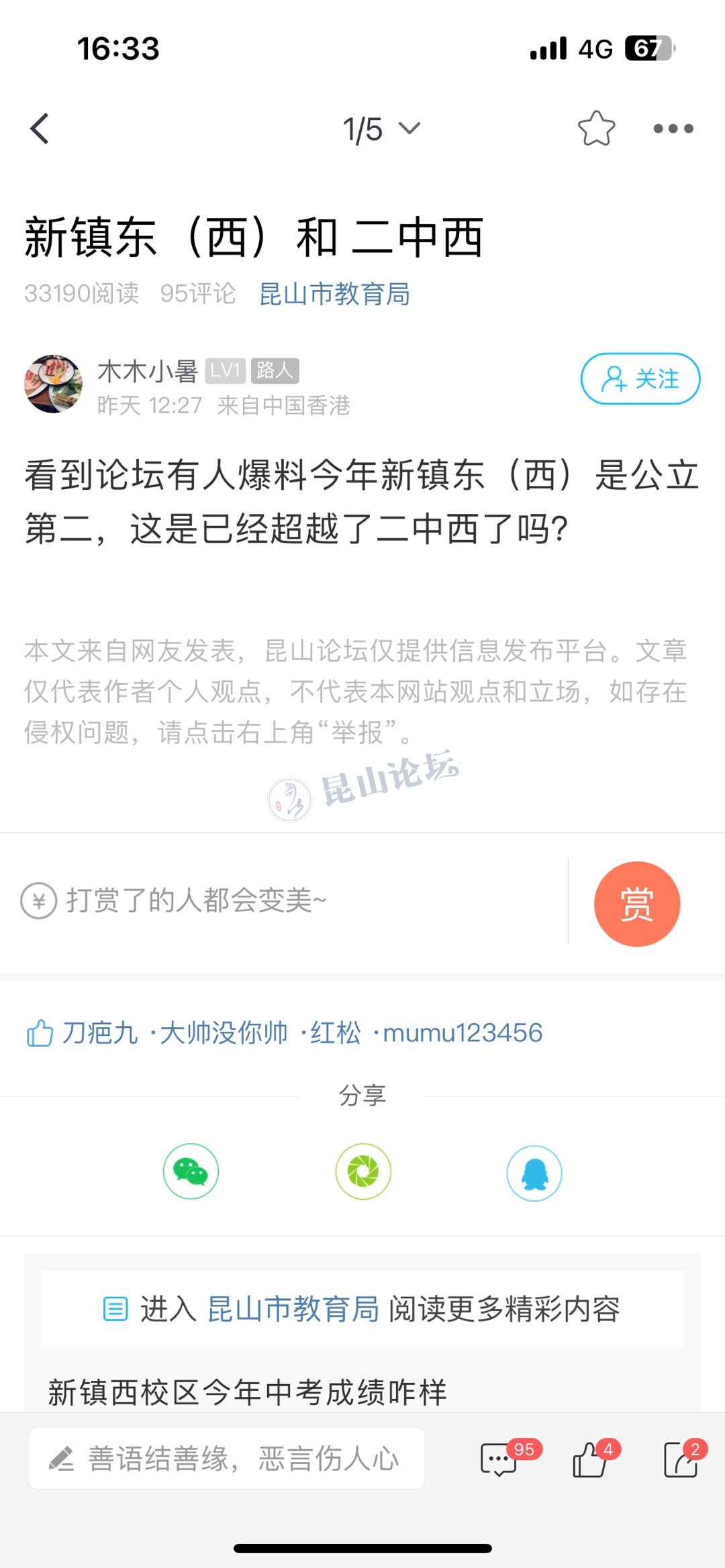Tap the orange 赏 reward button
Viewport: 725px width, 1568px height.
[636, 904]
